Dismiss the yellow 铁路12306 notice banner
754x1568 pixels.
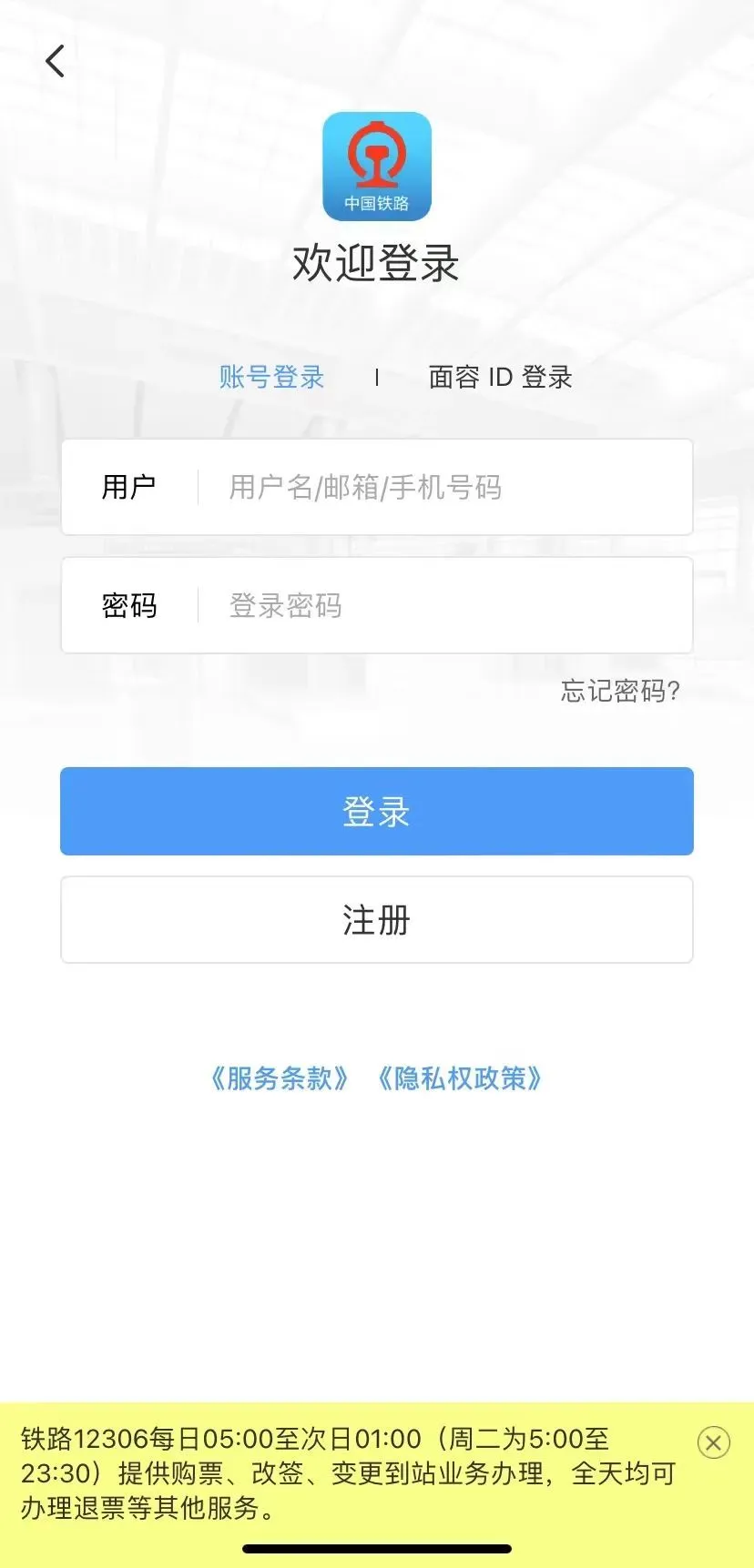click(x=713, y=1442)
